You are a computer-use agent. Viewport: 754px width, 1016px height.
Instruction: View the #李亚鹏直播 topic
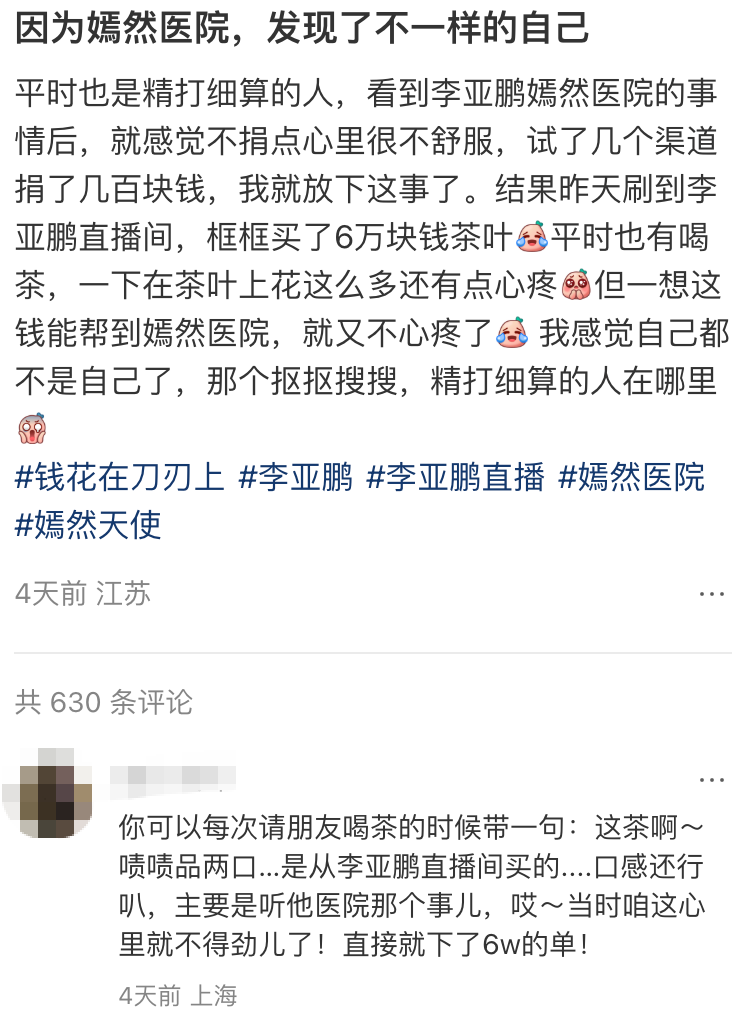click(x=456, y=477)
